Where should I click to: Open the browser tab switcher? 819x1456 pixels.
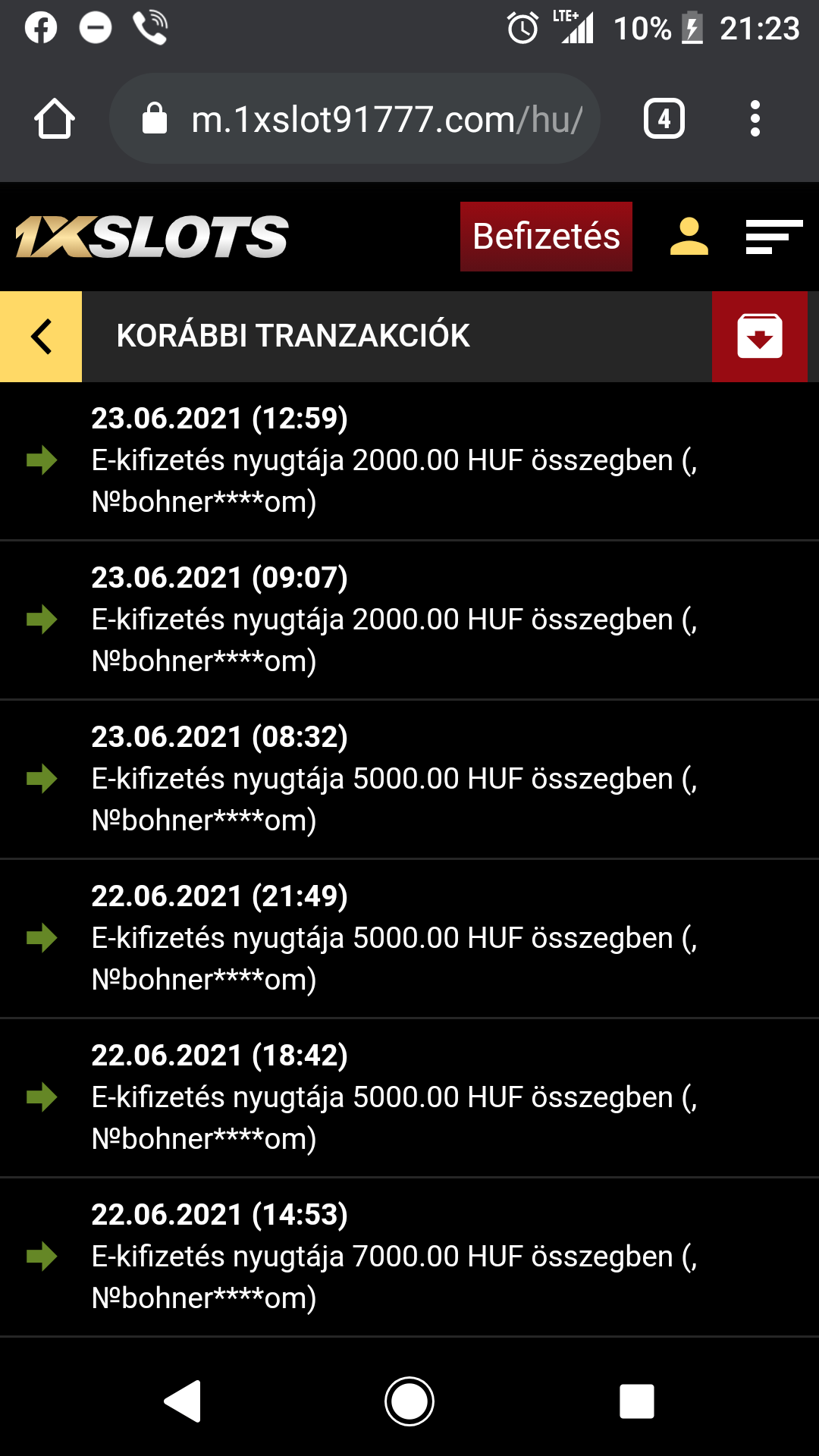664,118
